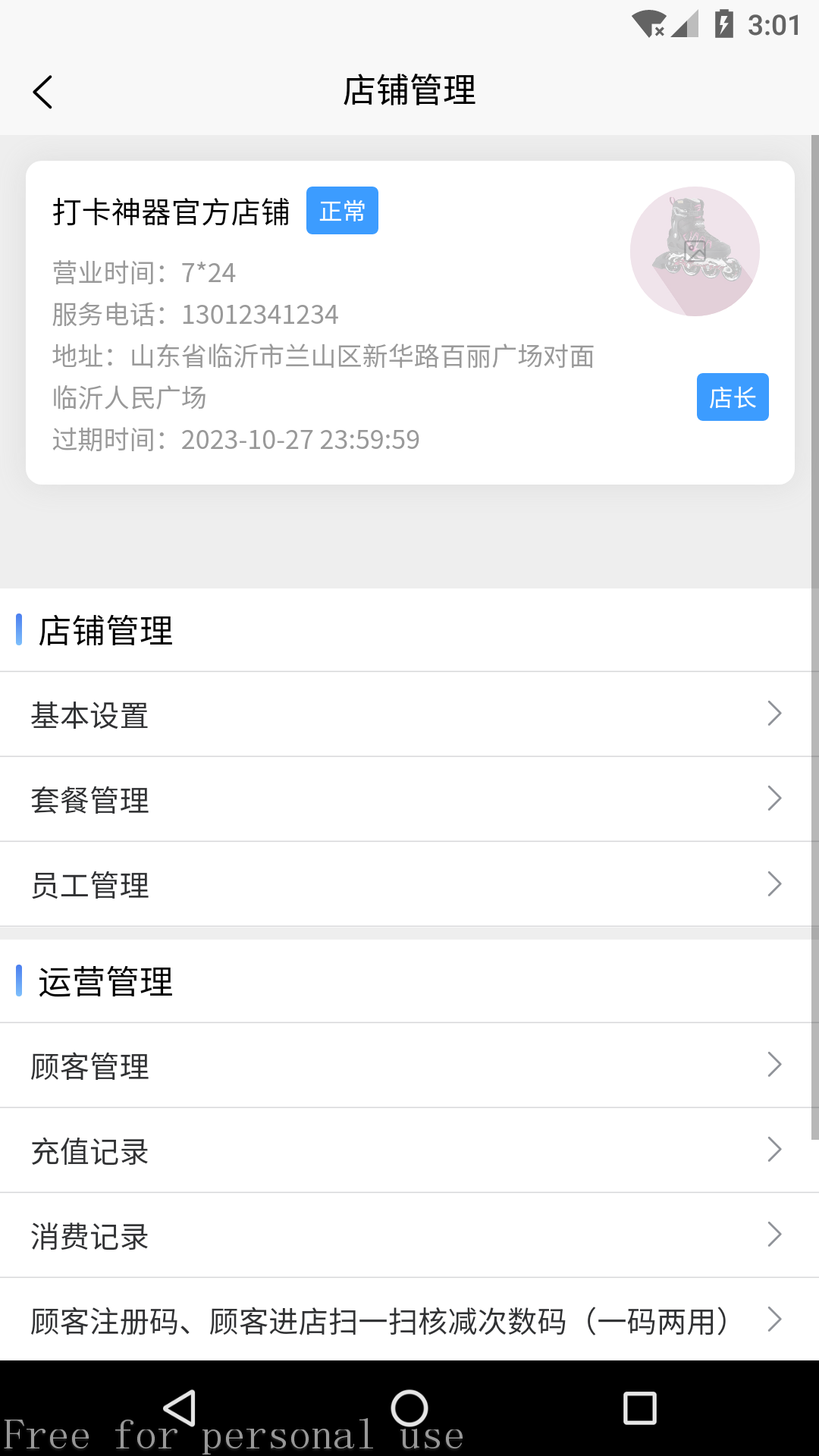This screenshot has width=819, height=1456.
Task: Call the service phone 13012341234
Action: [x=261, y=314]
